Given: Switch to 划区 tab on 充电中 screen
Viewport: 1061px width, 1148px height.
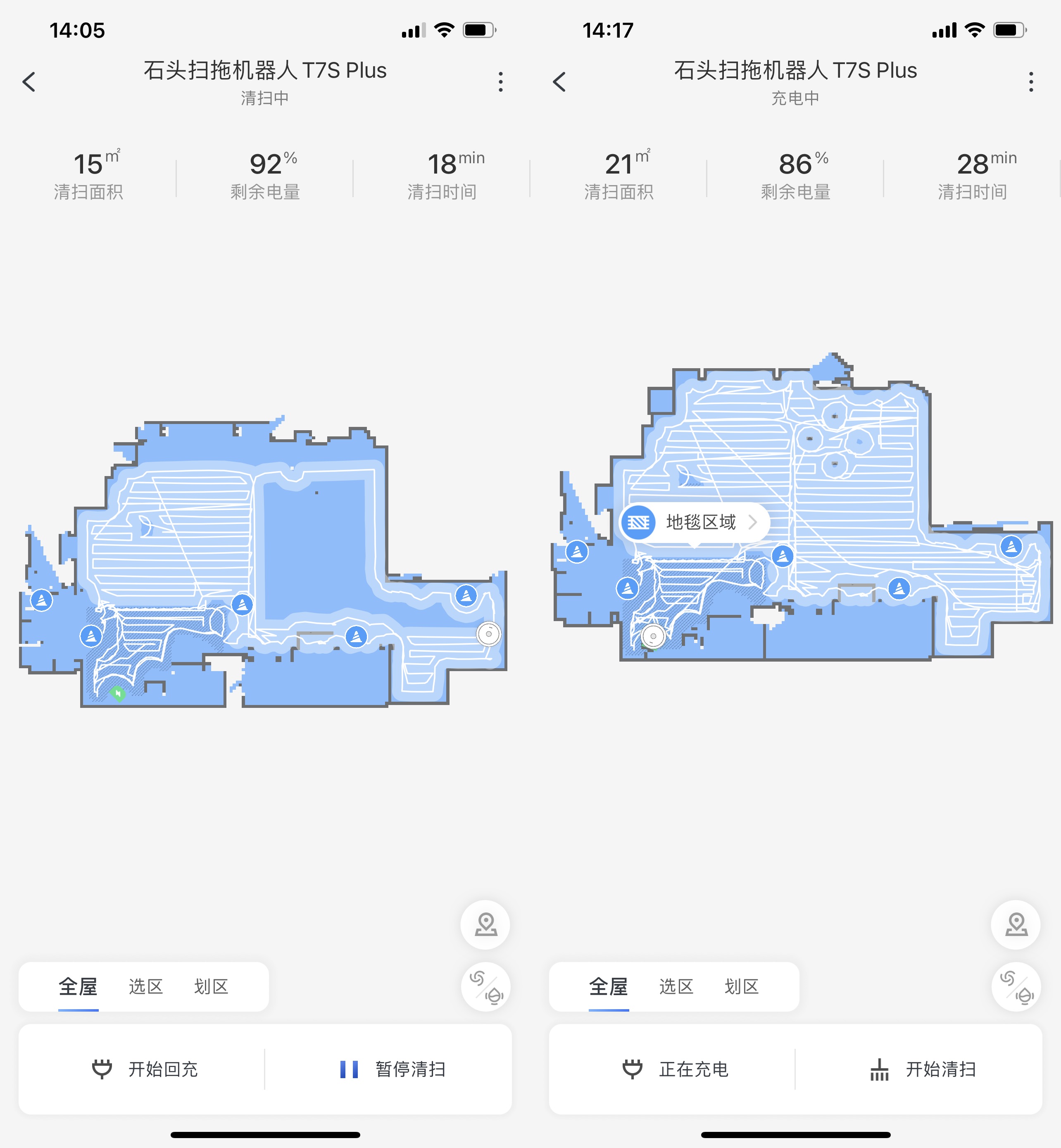Looking at the screenshot, I should [x=741, y=986].
